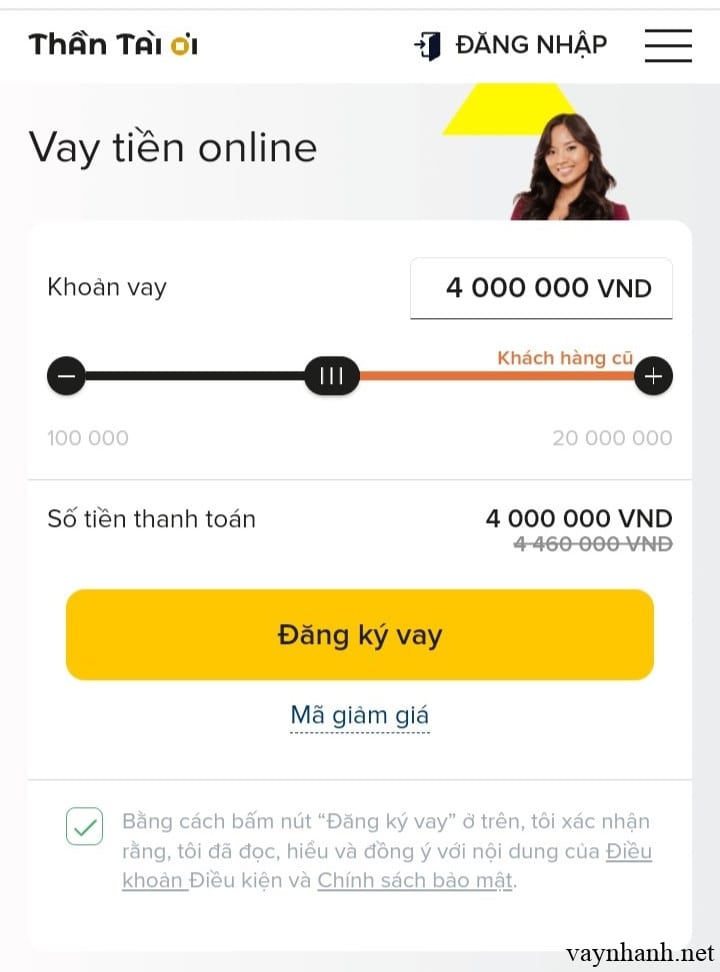Open the hamburger menu
Viewport: 720px width, 972px height.
click(668, 45)
